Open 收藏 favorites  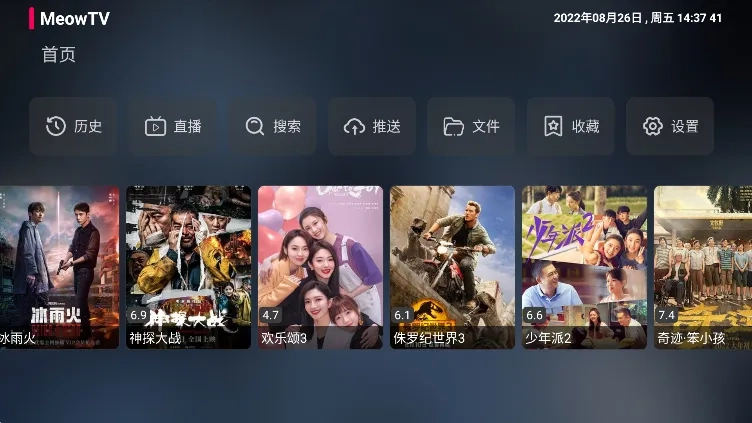click(x=570, y=126)
